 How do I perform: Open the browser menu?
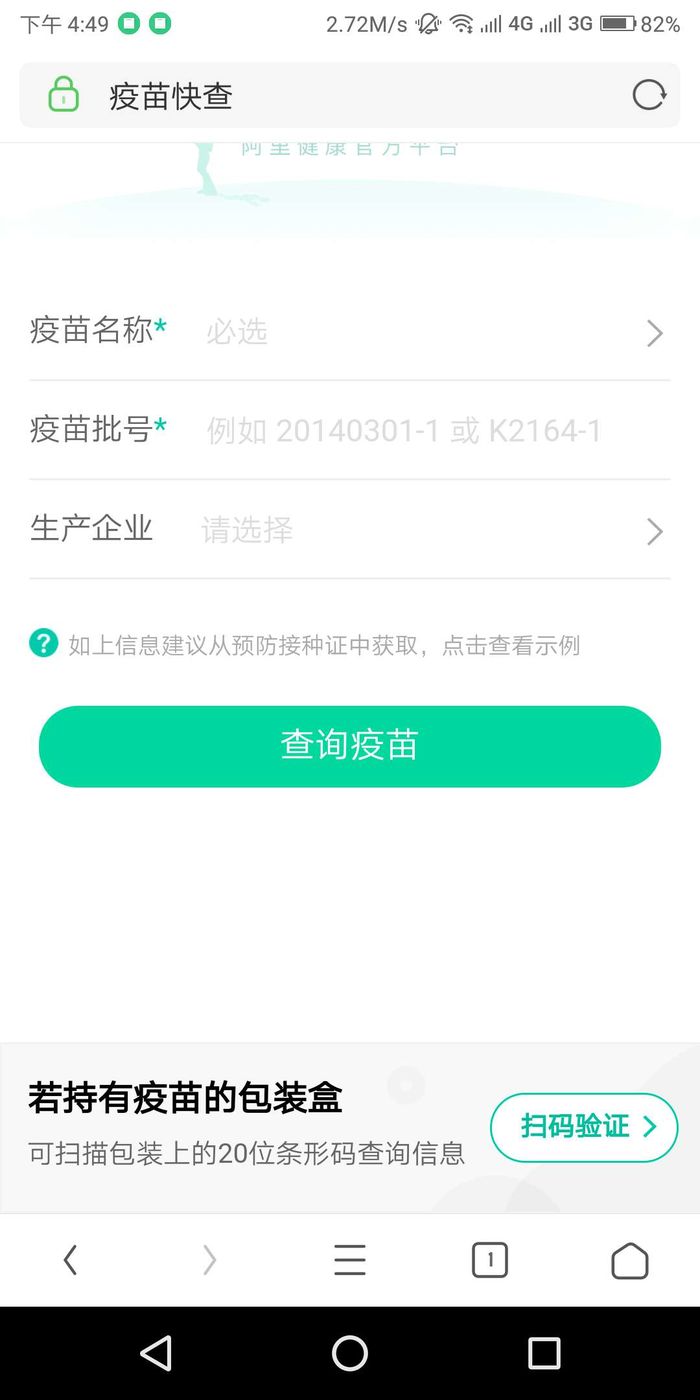[x=350, y=1261]
